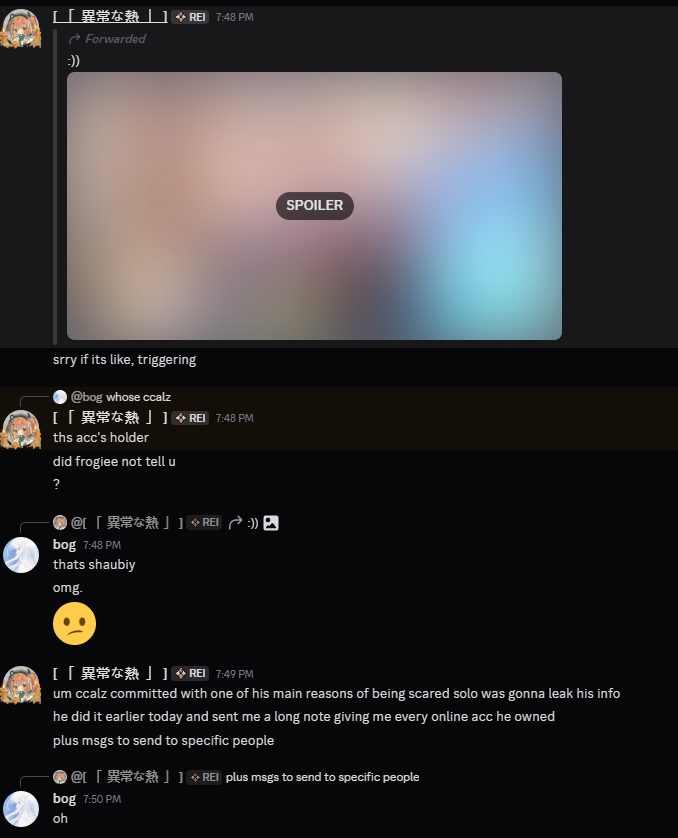Open 異常な熱 profile from the 'ths acc's holder' message
678x838 pixels.
(x=109, y=418)
